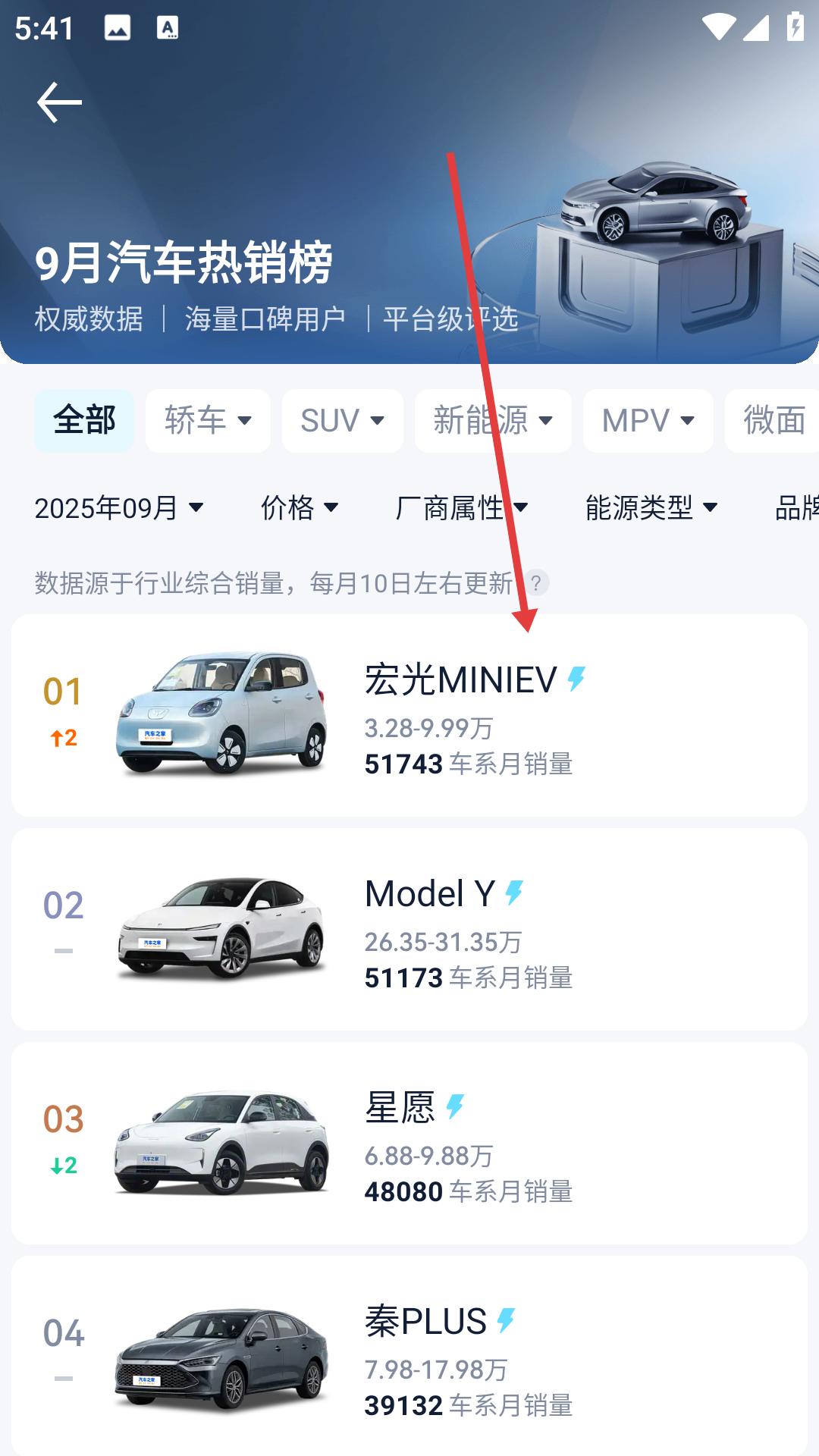This screenshot has width=819, height=1456.
Task: View details for 秦PLUS
Action: pyautogui.click(x=409, y=1357)
